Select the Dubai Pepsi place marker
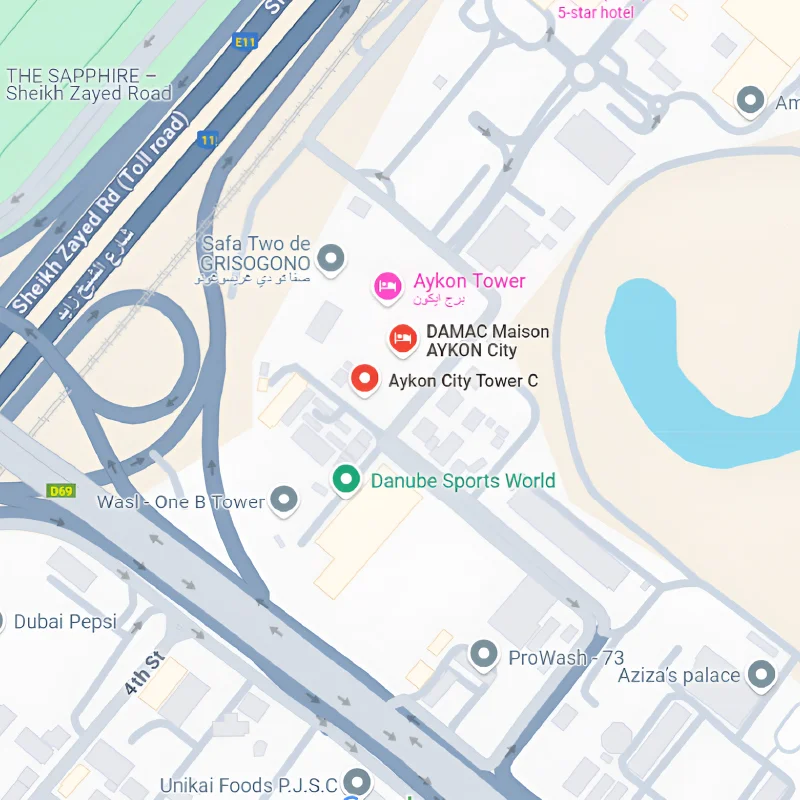 click(3, 621)
